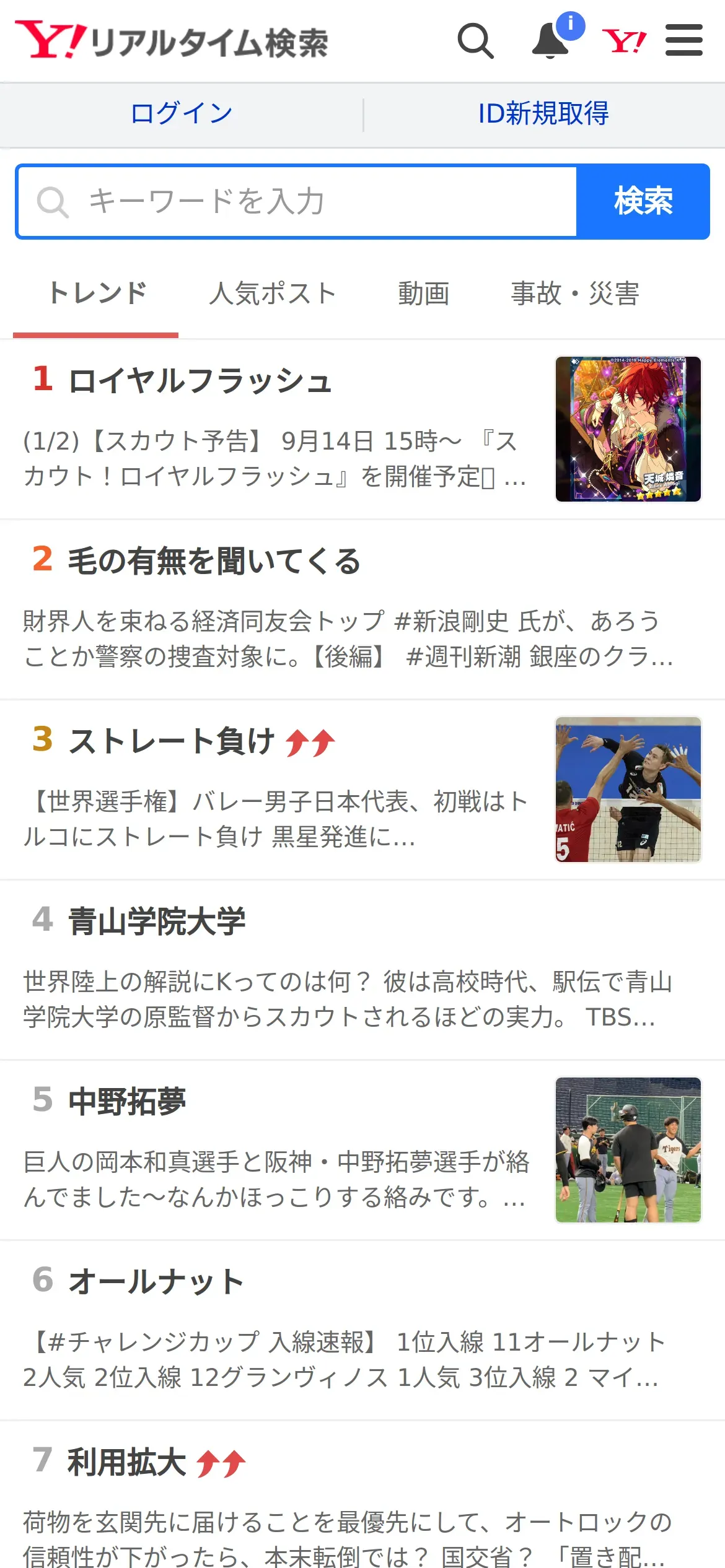This screenshot has width=725, height=1568.
Task: Open trend 3 ストレート負け
Action: 172,741
